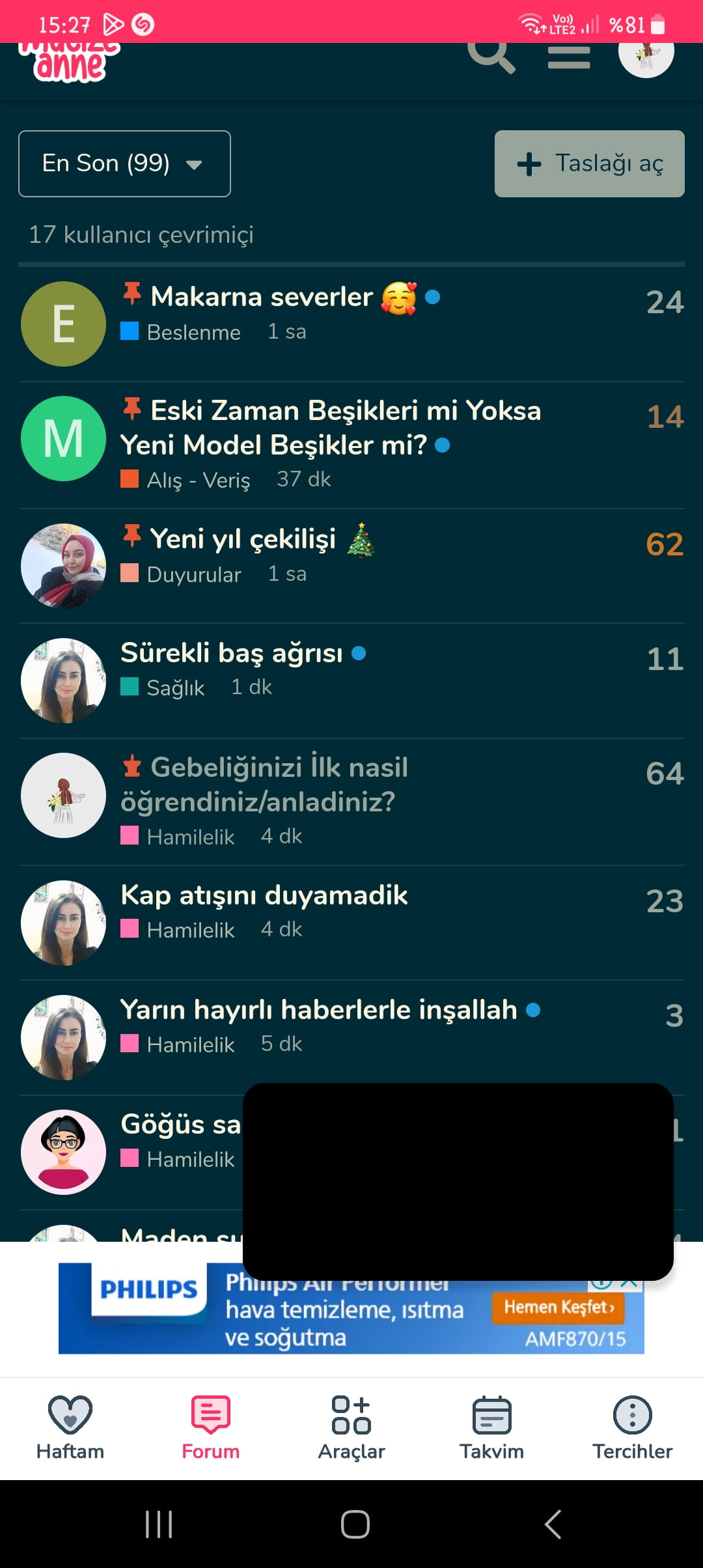
Task: Open the search magnifier icon
Action: pos(491,56)
